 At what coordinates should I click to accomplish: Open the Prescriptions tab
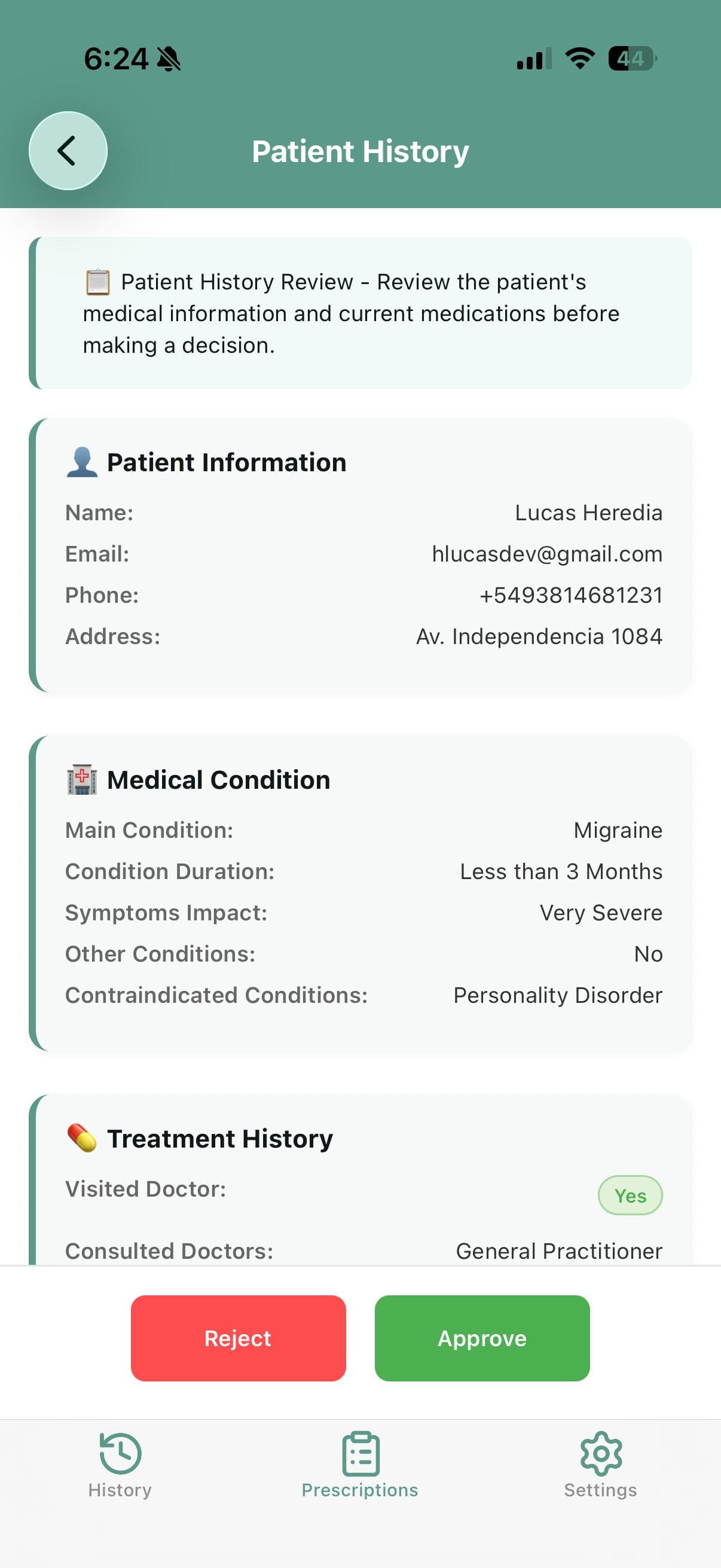click(360, 1465)
